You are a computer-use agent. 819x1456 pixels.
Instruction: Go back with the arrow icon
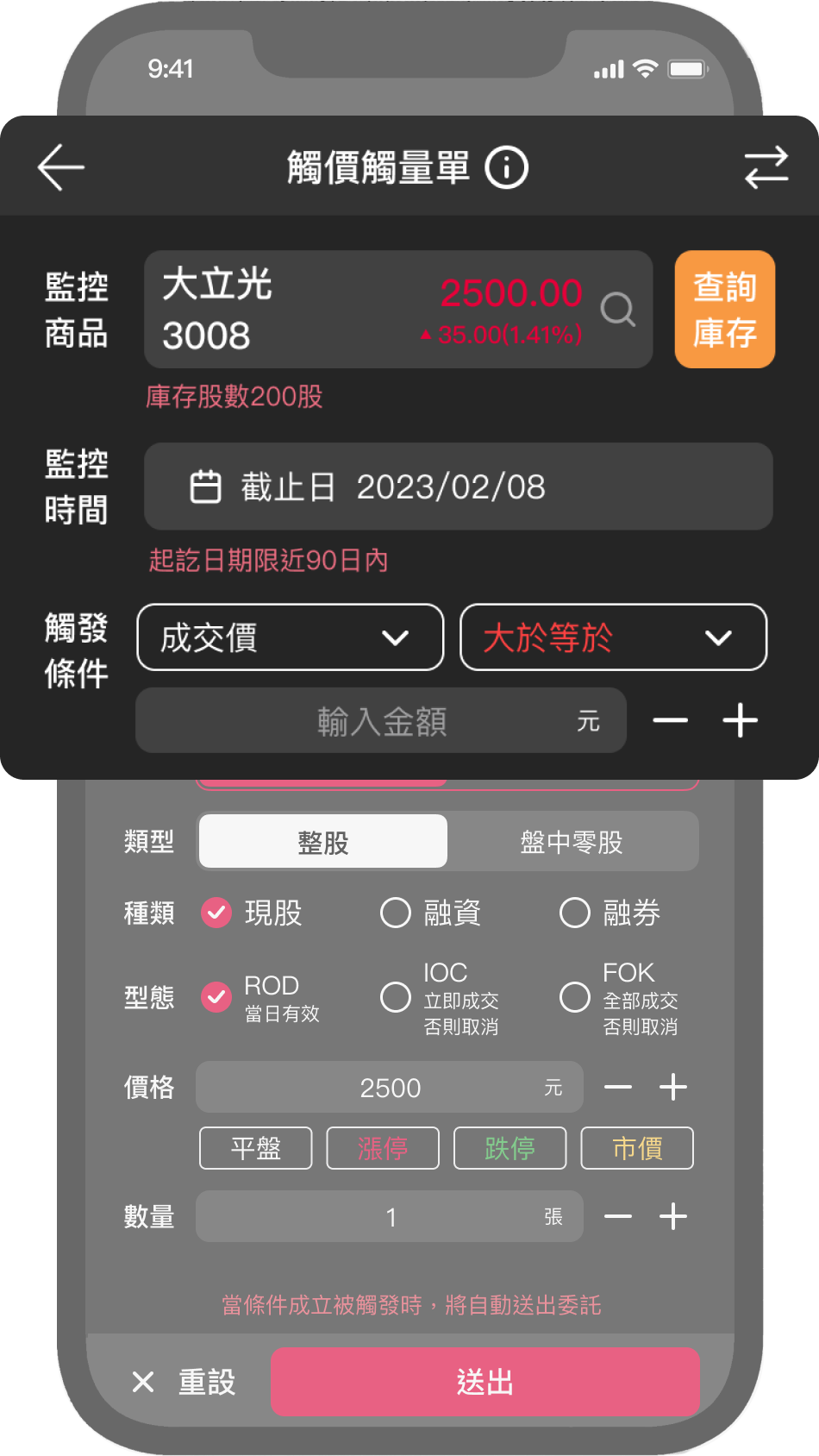coord(61,166)
